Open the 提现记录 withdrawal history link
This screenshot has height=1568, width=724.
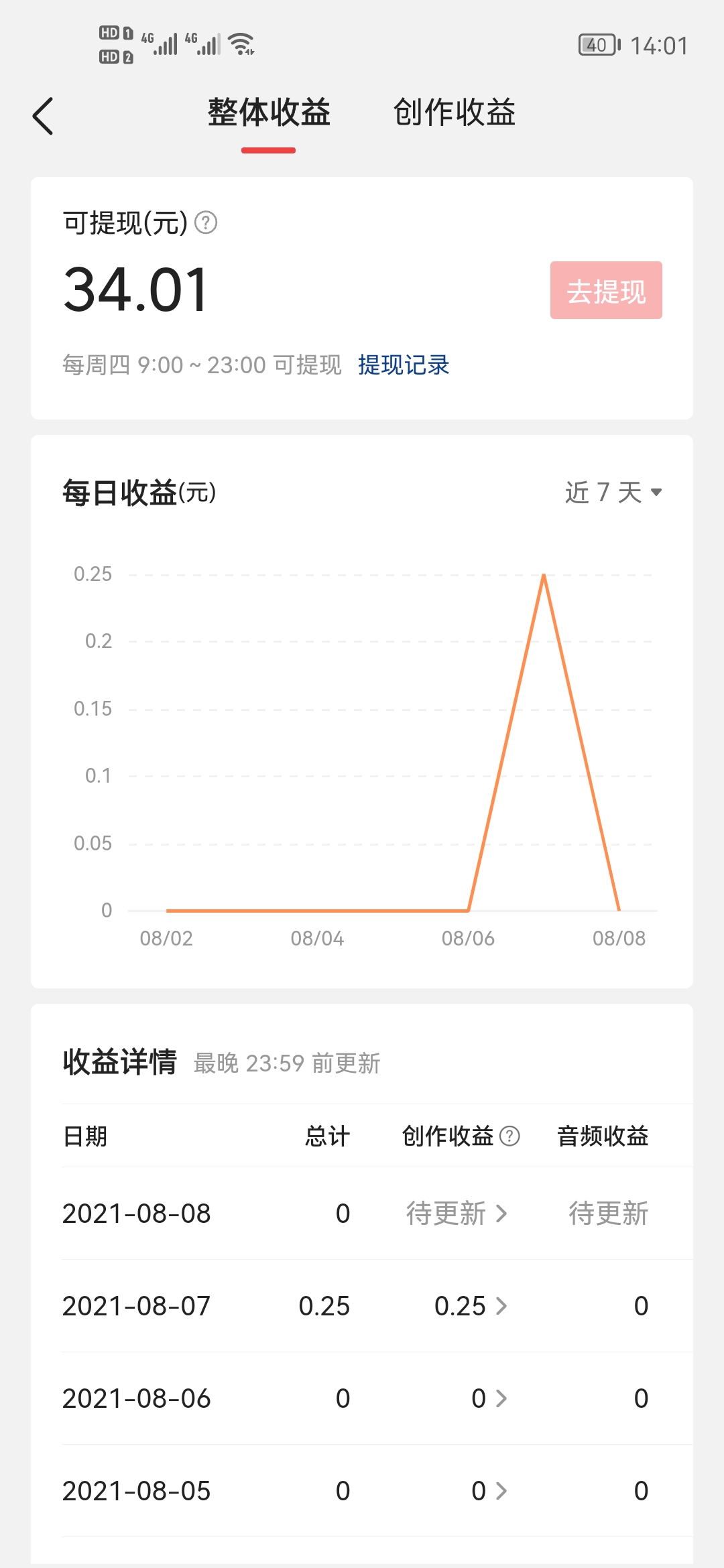click(404, 365)
